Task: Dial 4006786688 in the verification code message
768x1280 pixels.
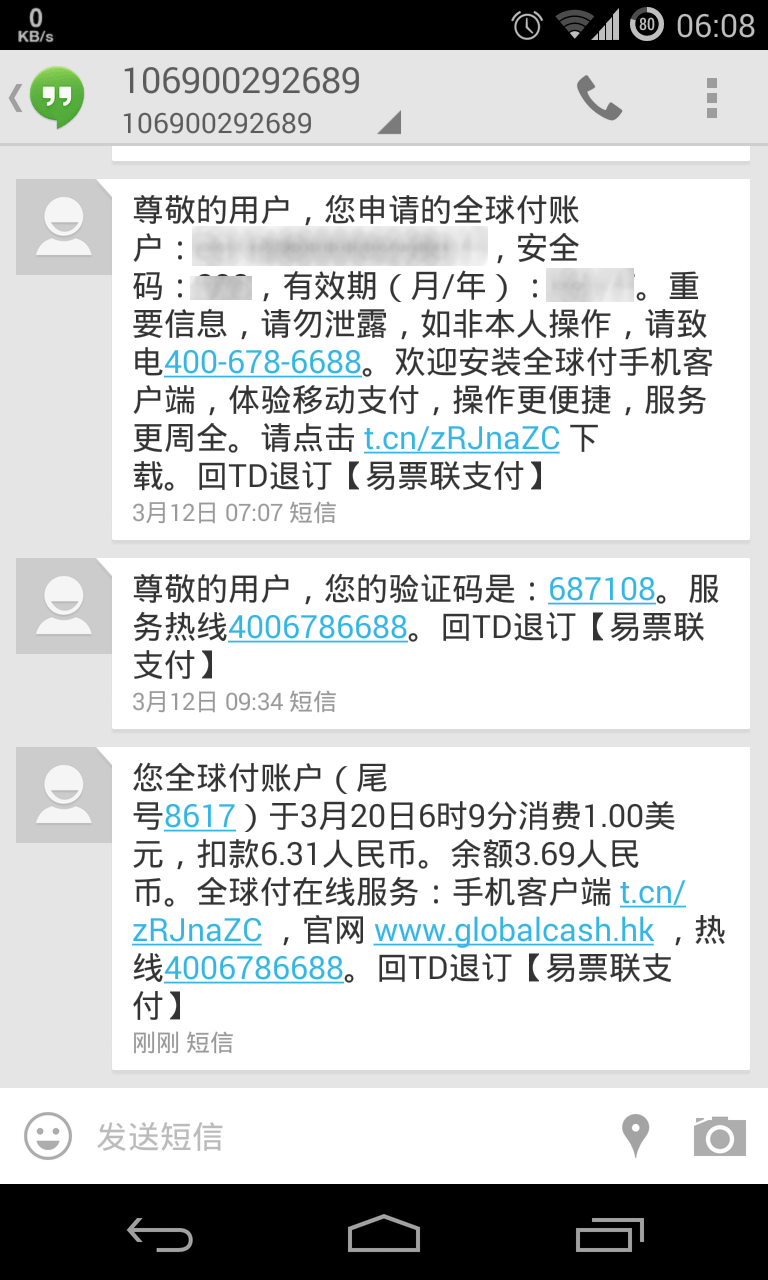Action: point(318,627)
